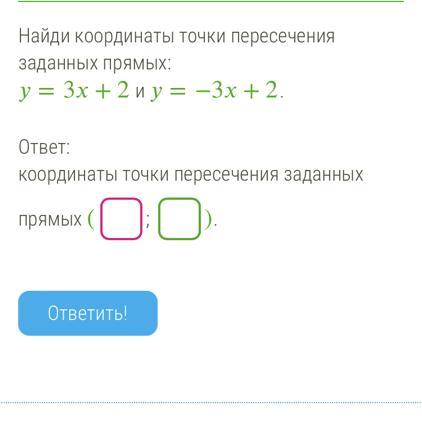Submit with the Ответить! button
422x422 pixels.
click(88, 313)
